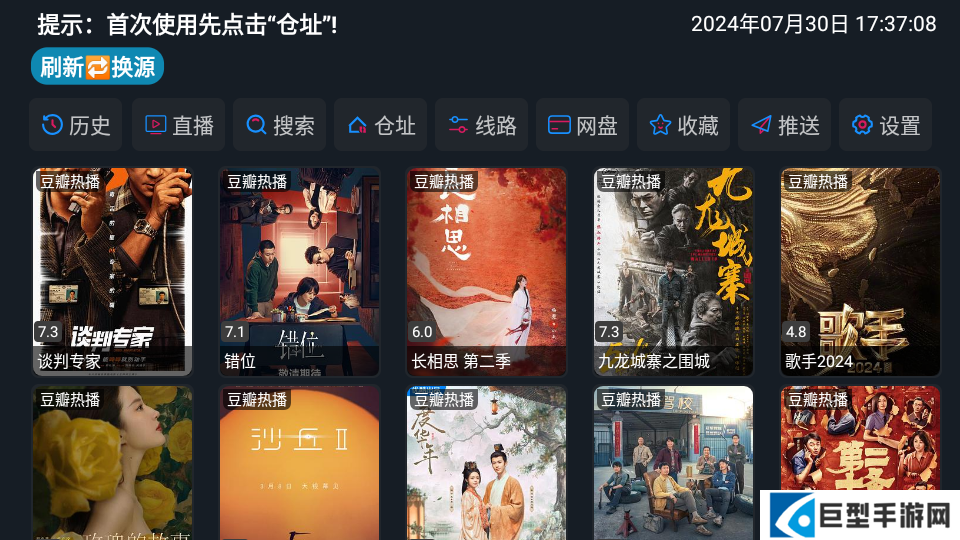Open the 歌手2024 show card
This screenshot has height=540, width=960.
tap(860, 270)
